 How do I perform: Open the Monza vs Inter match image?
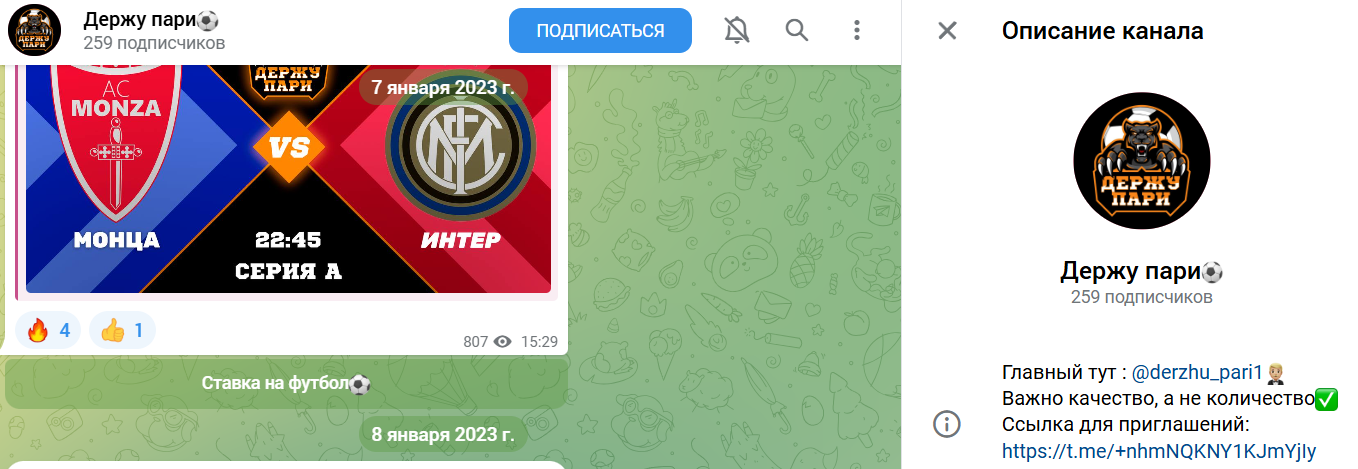point(288,180)
